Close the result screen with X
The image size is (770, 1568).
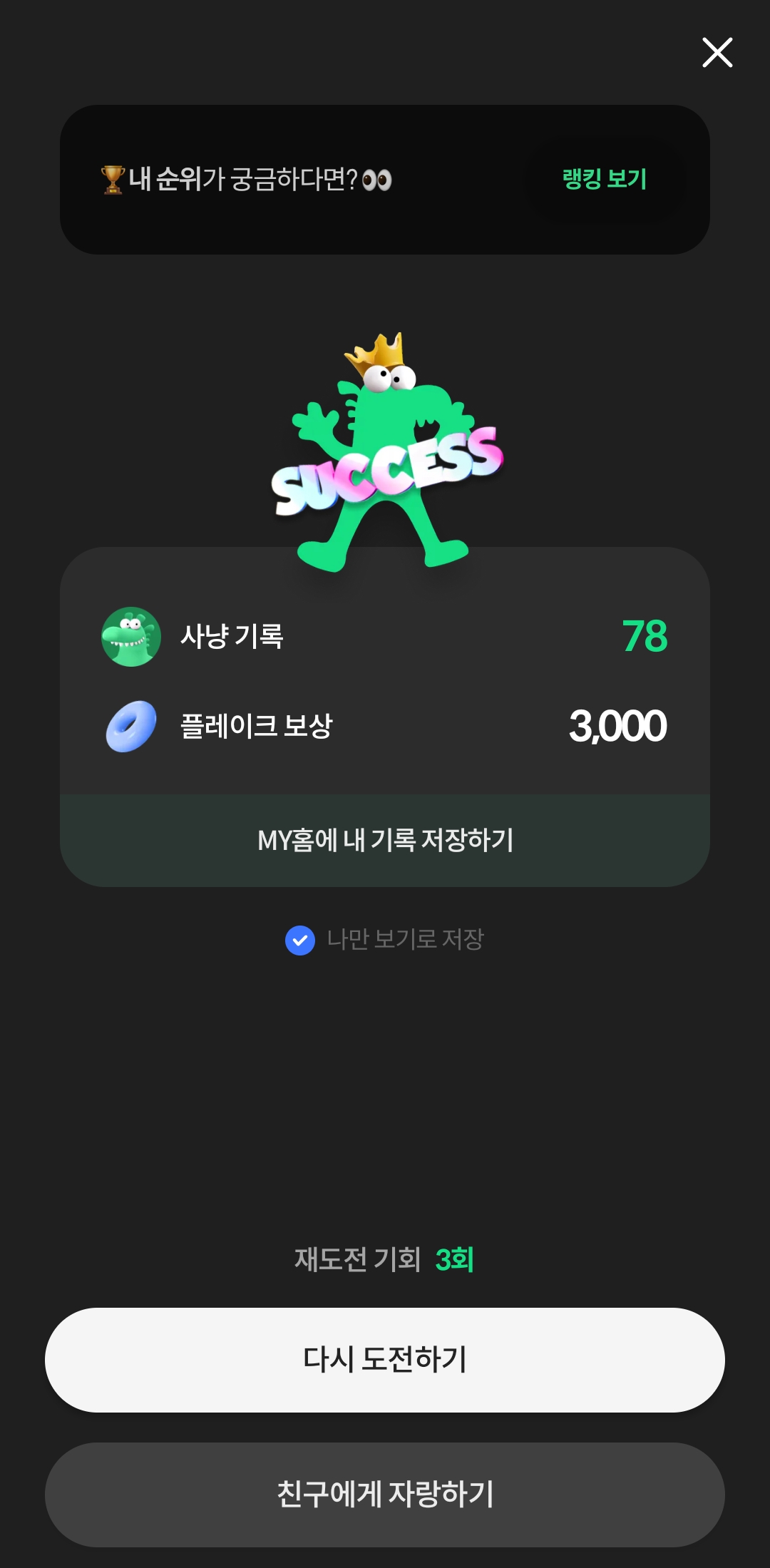(717, 53)
